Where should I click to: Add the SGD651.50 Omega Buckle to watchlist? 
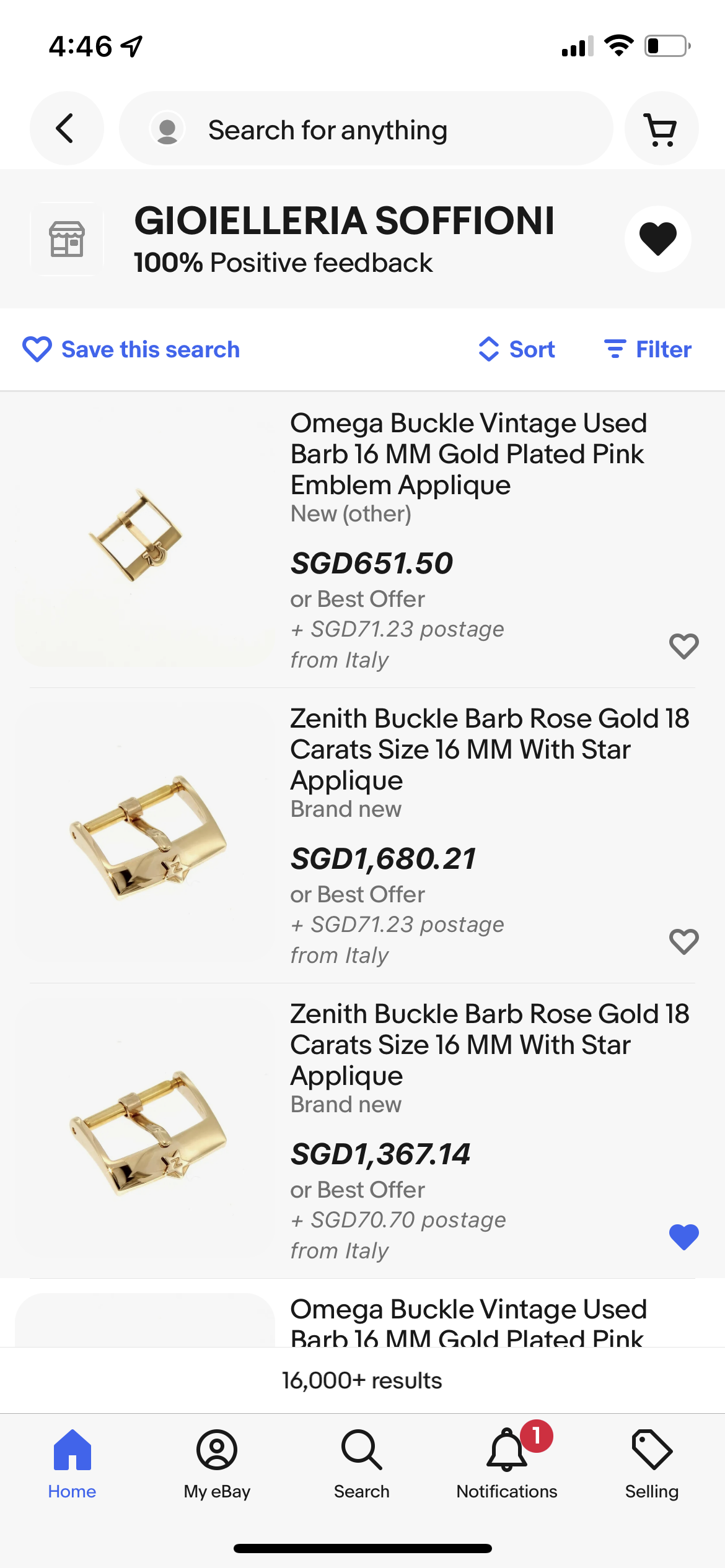[683, 647]
